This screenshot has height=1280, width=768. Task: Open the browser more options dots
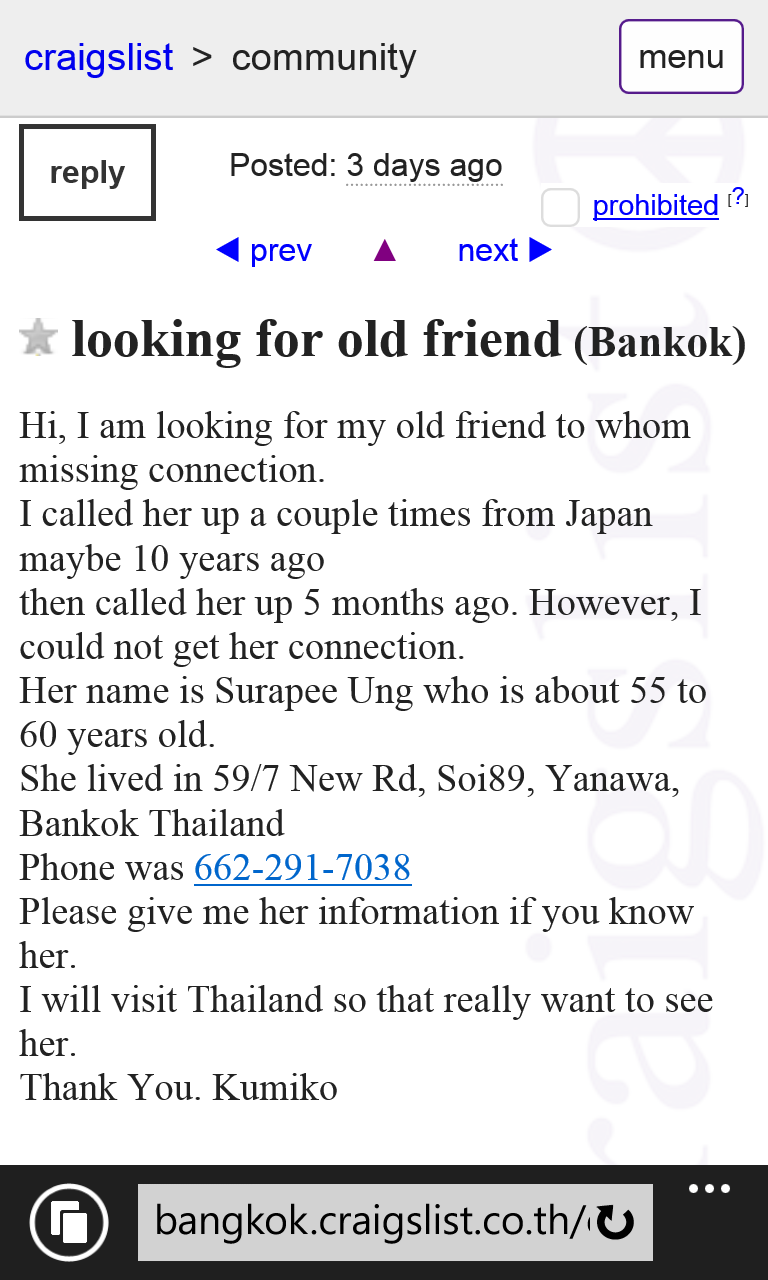(x=709, y=1190)
